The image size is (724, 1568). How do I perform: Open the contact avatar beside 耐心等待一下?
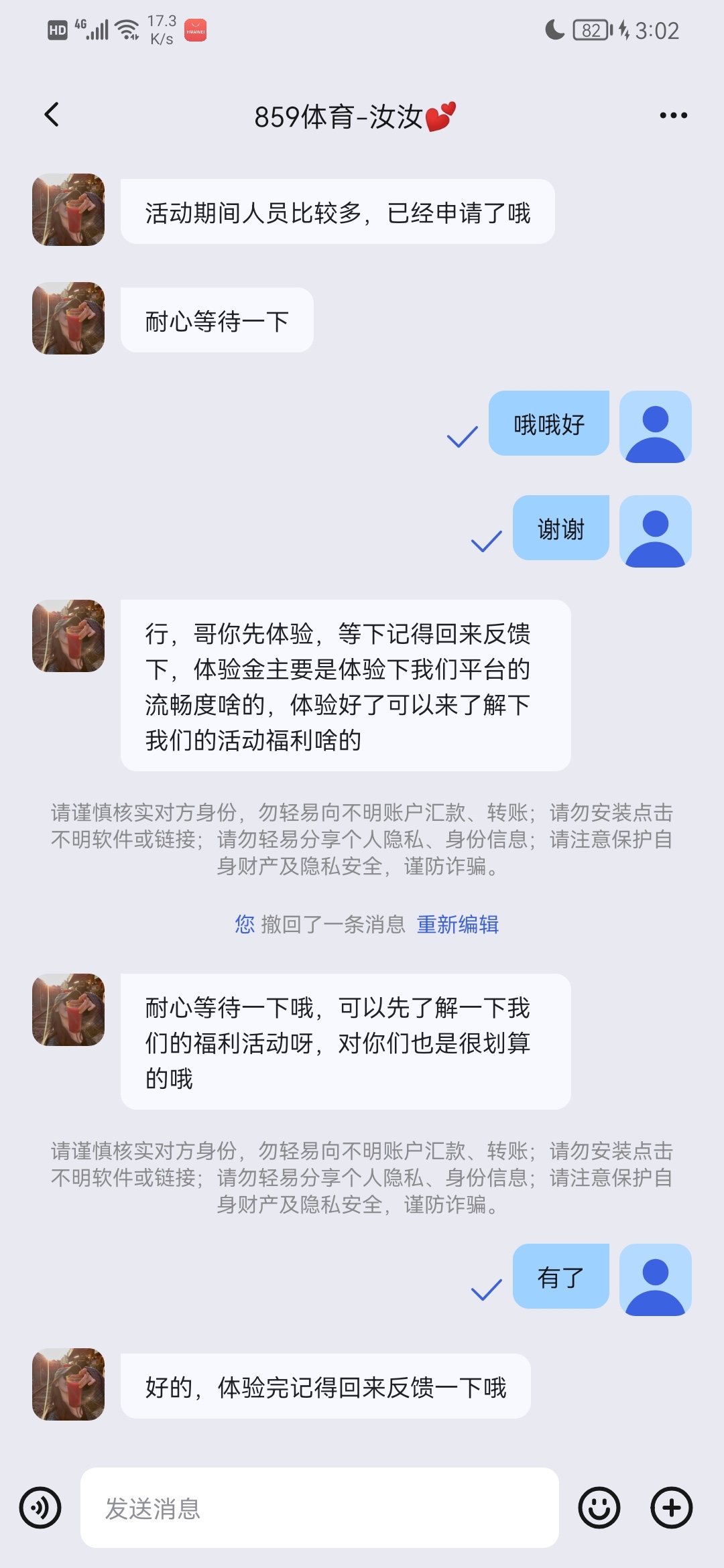tap(68, 318)
